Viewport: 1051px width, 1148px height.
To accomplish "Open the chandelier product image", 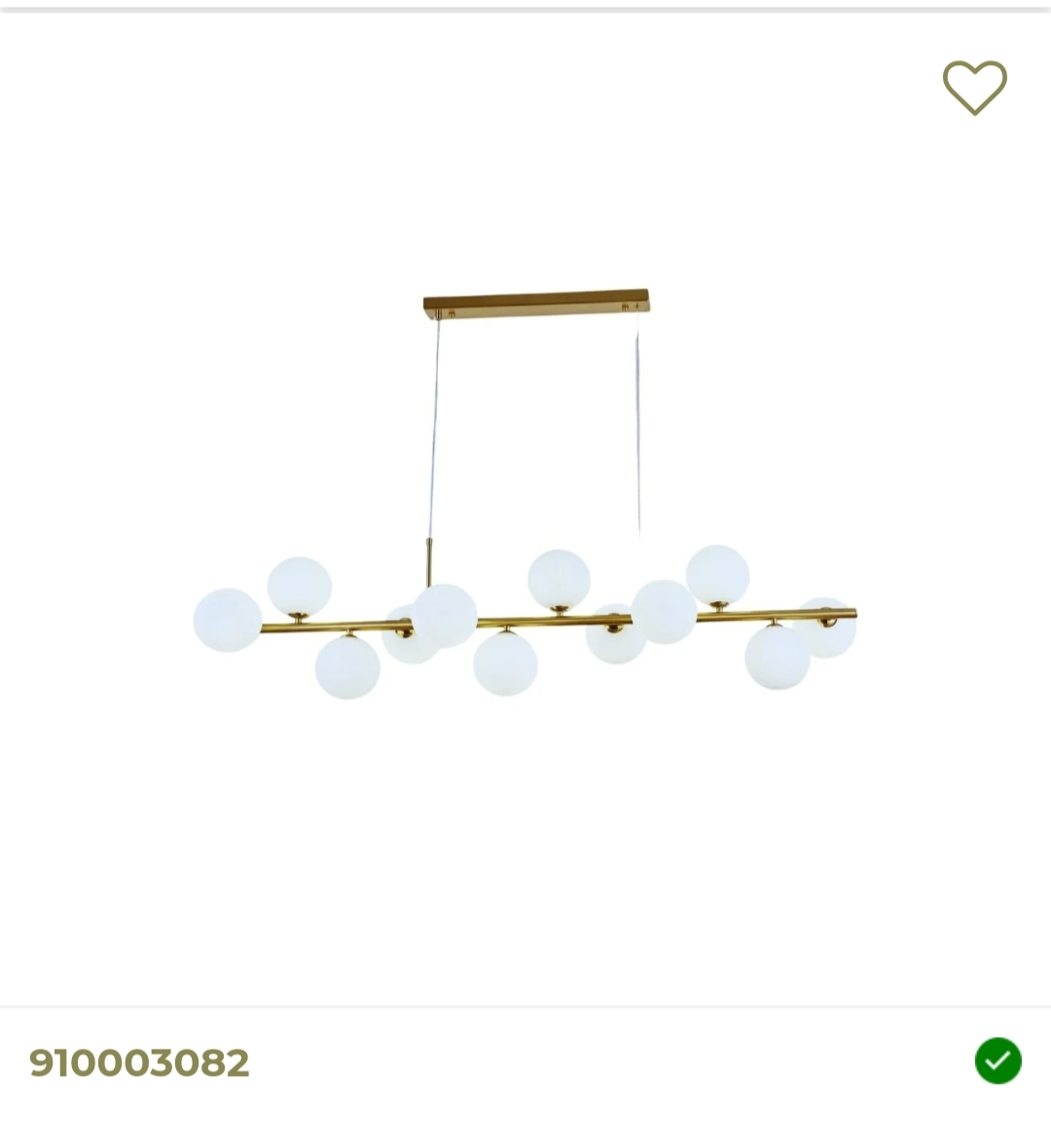I will 525,506.
